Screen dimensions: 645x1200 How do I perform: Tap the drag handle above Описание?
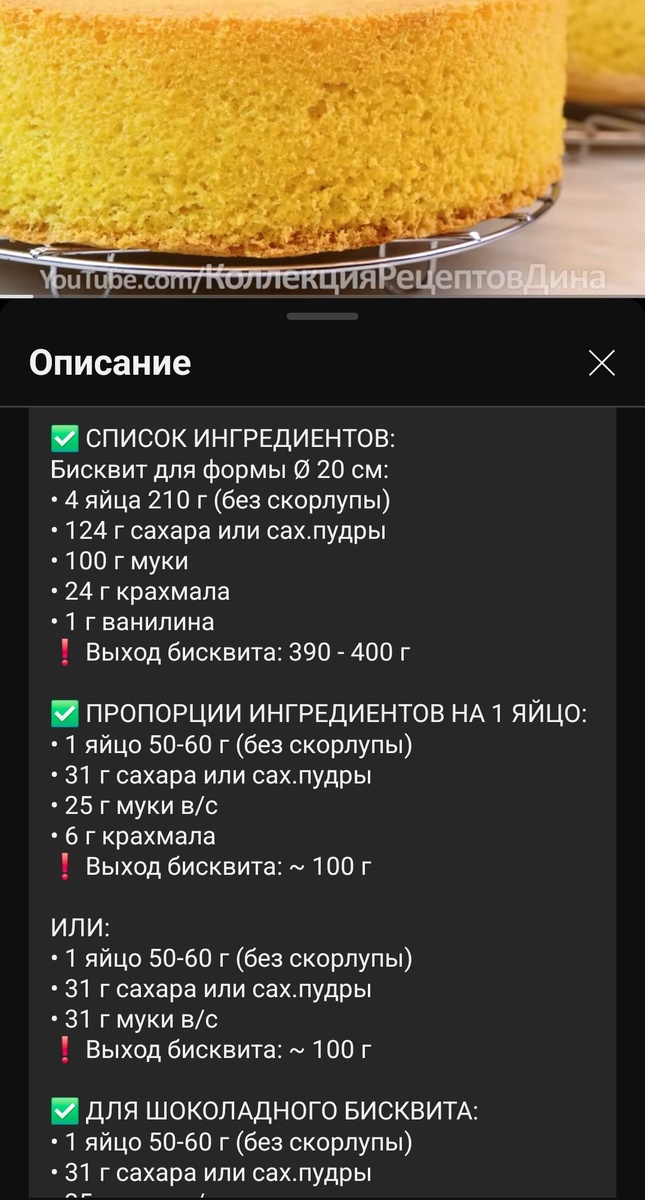[322, 316]
